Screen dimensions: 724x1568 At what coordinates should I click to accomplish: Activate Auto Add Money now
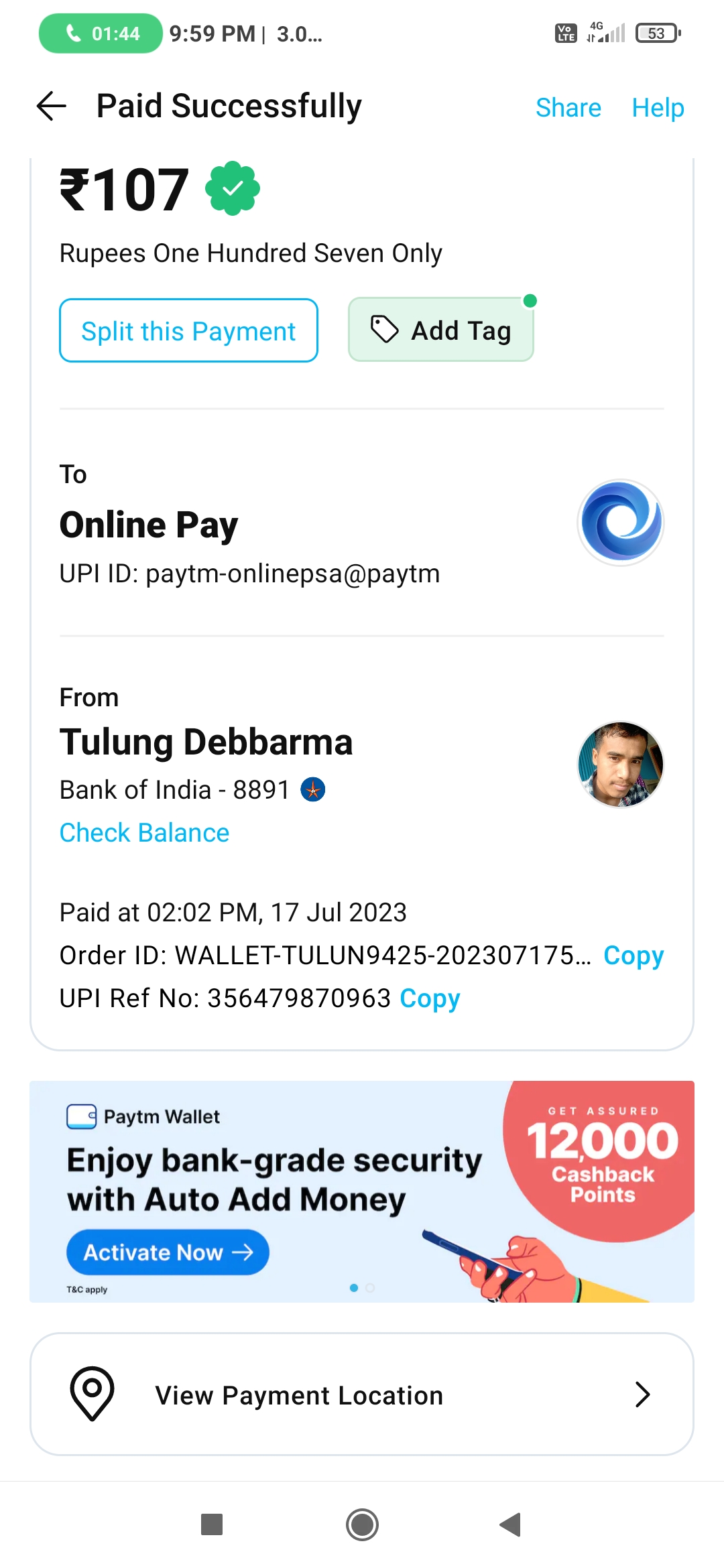(x=168, y=1252)
